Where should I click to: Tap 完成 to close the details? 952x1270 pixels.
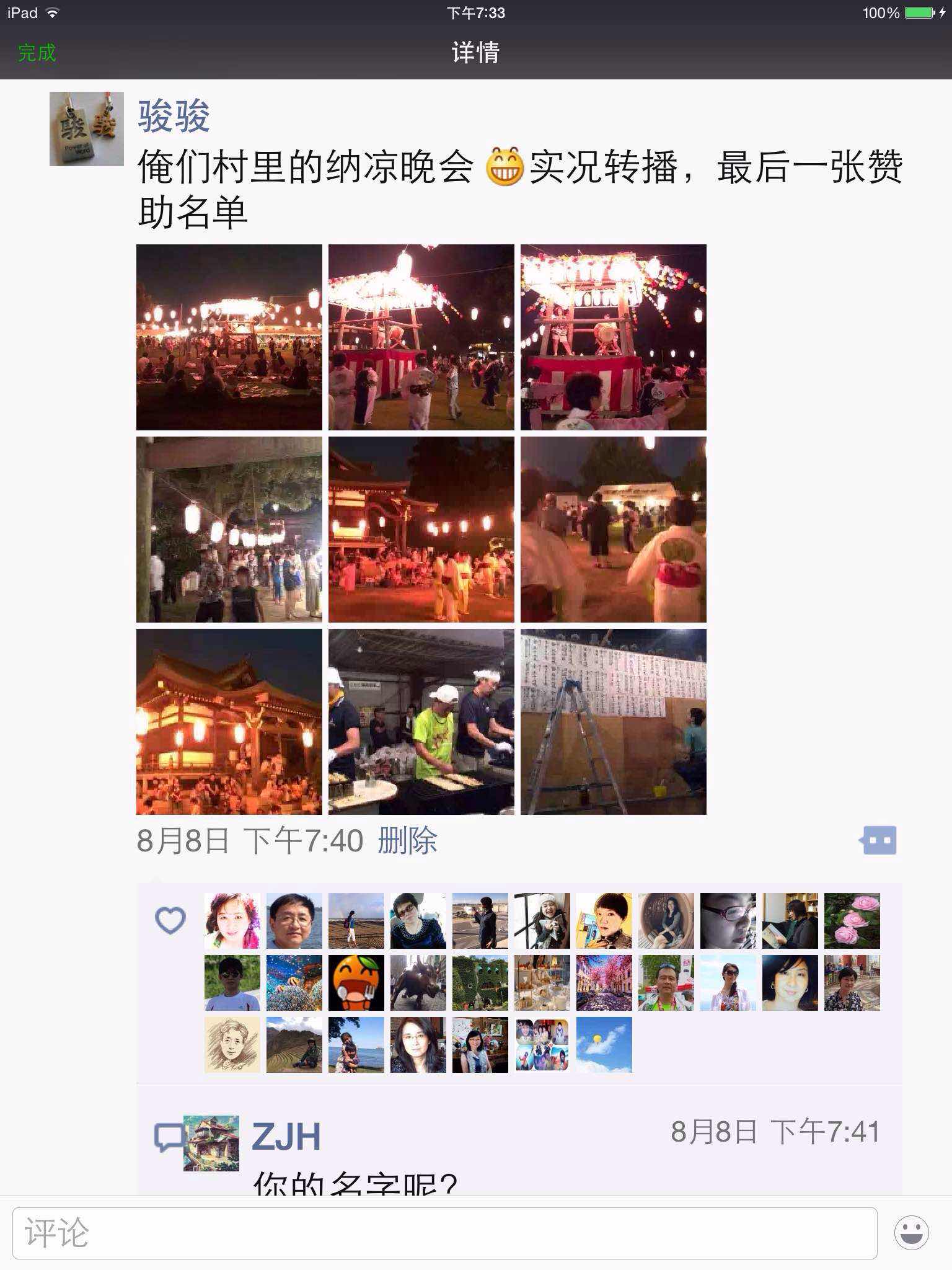pos(37,53)
